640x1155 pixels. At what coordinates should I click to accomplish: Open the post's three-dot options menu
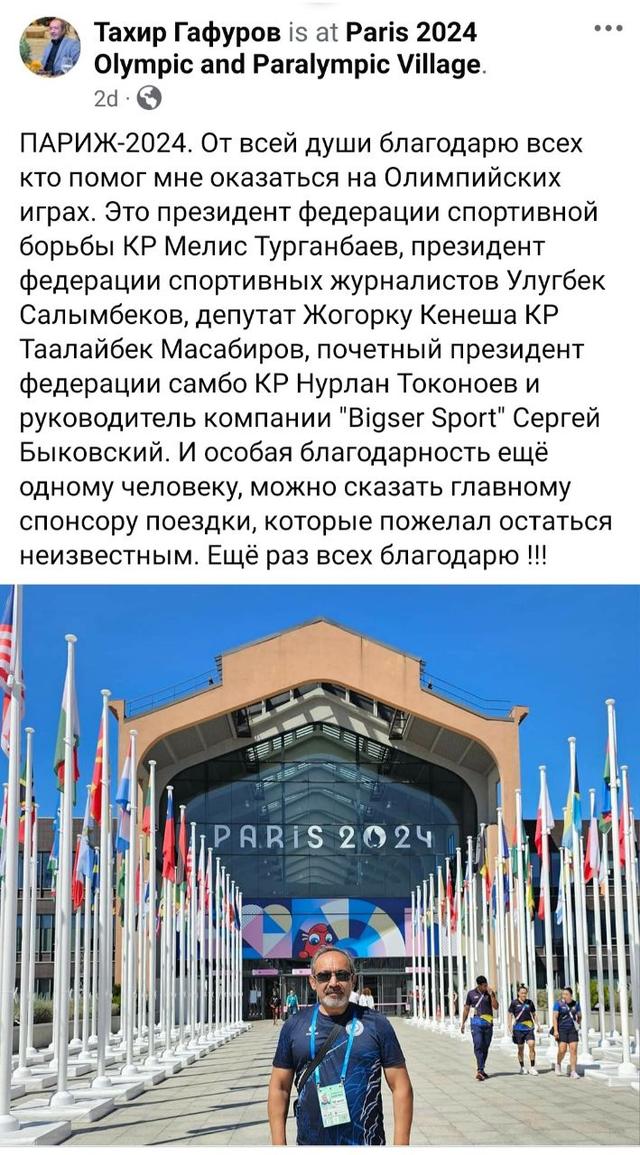pyautogui.click(x=608, y=28)
